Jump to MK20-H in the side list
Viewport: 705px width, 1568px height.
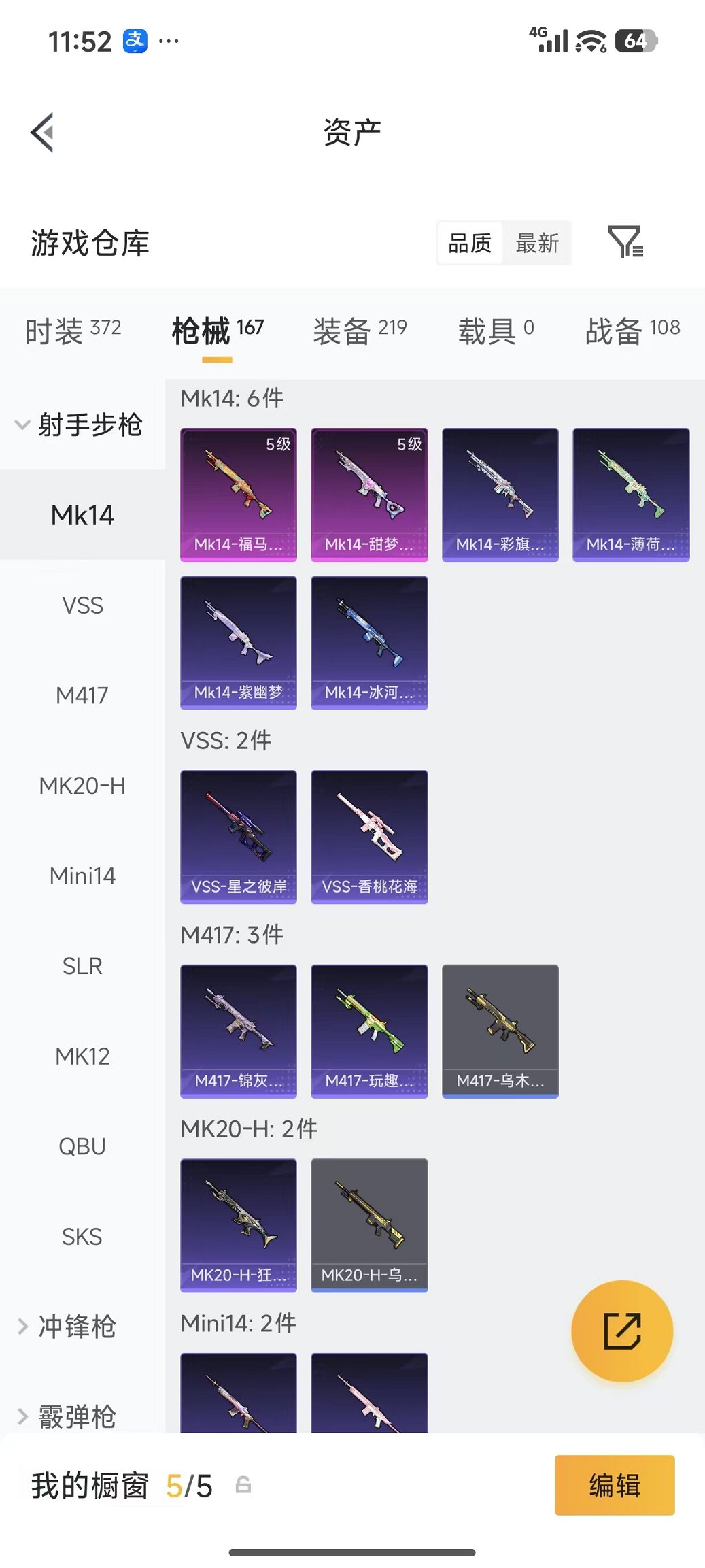tap(82, 786)
